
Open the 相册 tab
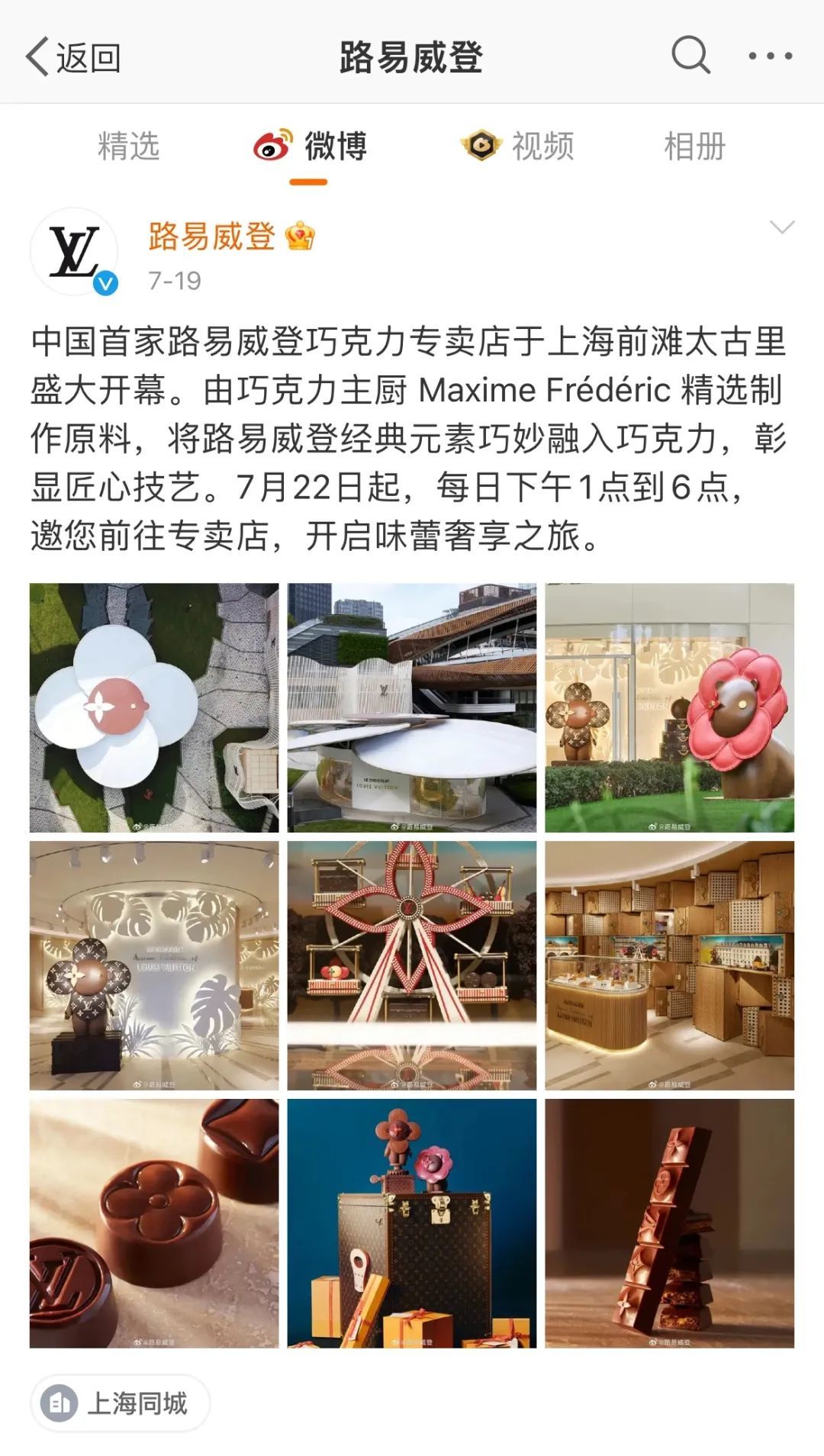coord(694,146)
